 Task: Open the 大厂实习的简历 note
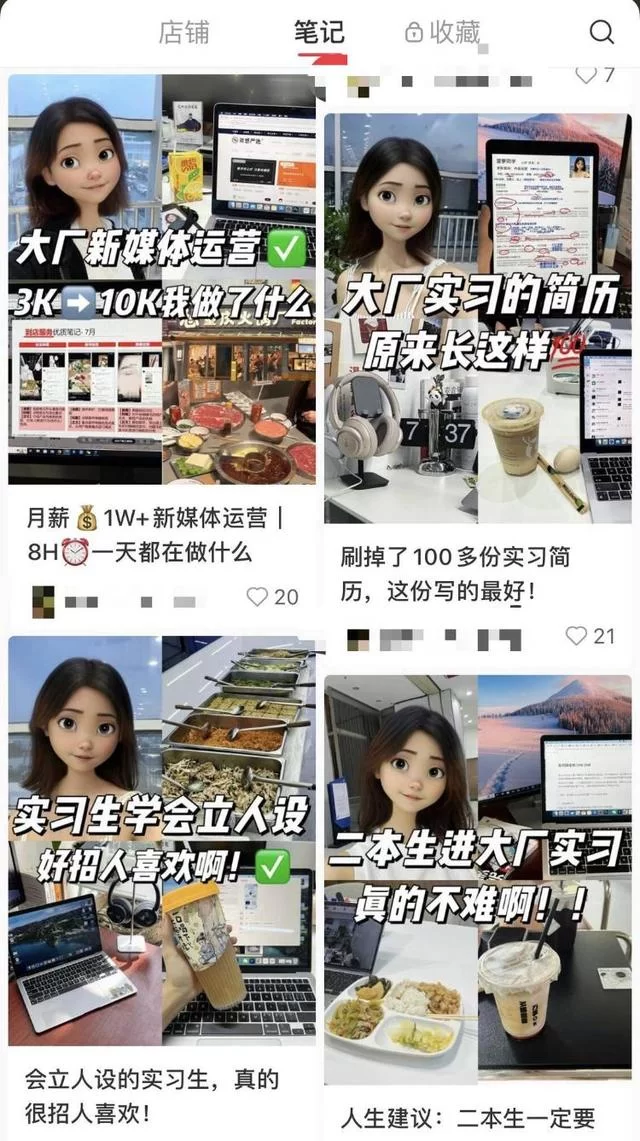[x=477, y=318]
